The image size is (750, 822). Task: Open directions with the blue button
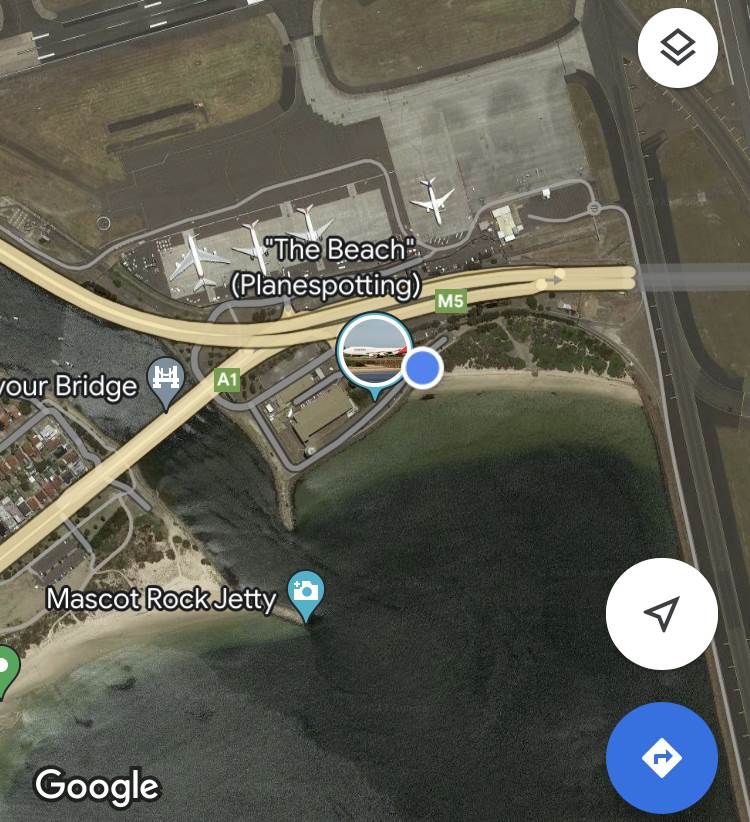tap(661, 757)
